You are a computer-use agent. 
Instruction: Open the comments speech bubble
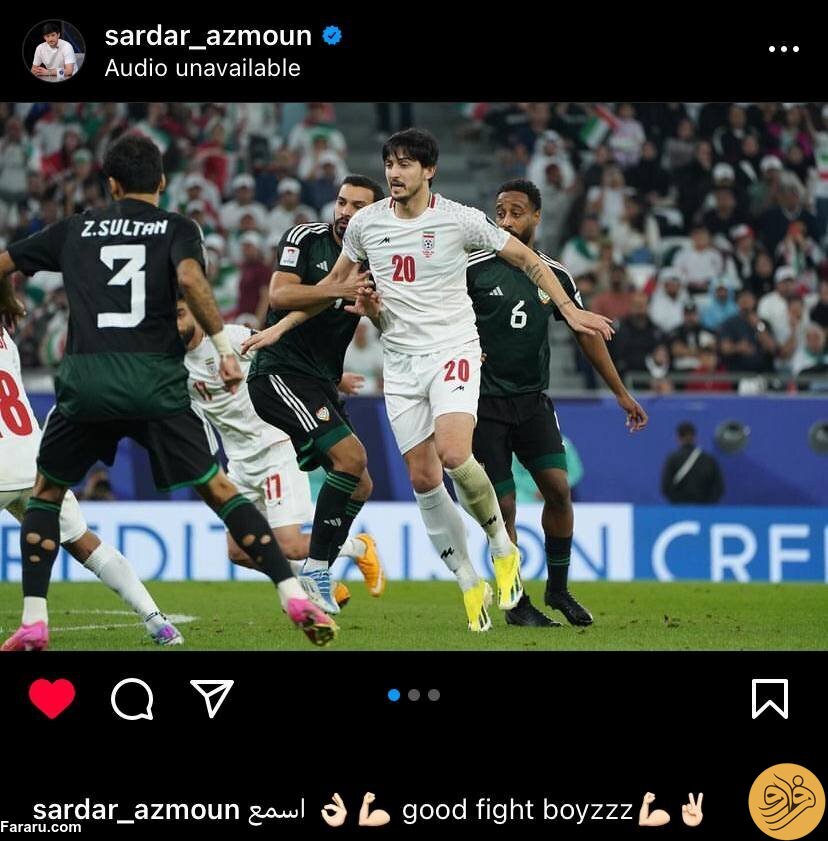point(132,698)
